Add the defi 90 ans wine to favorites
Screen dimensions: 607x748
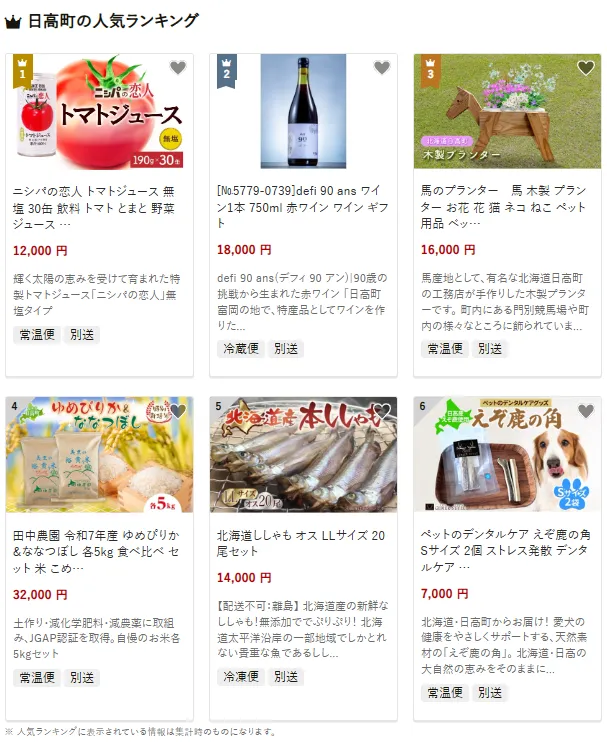pos(382,68)
